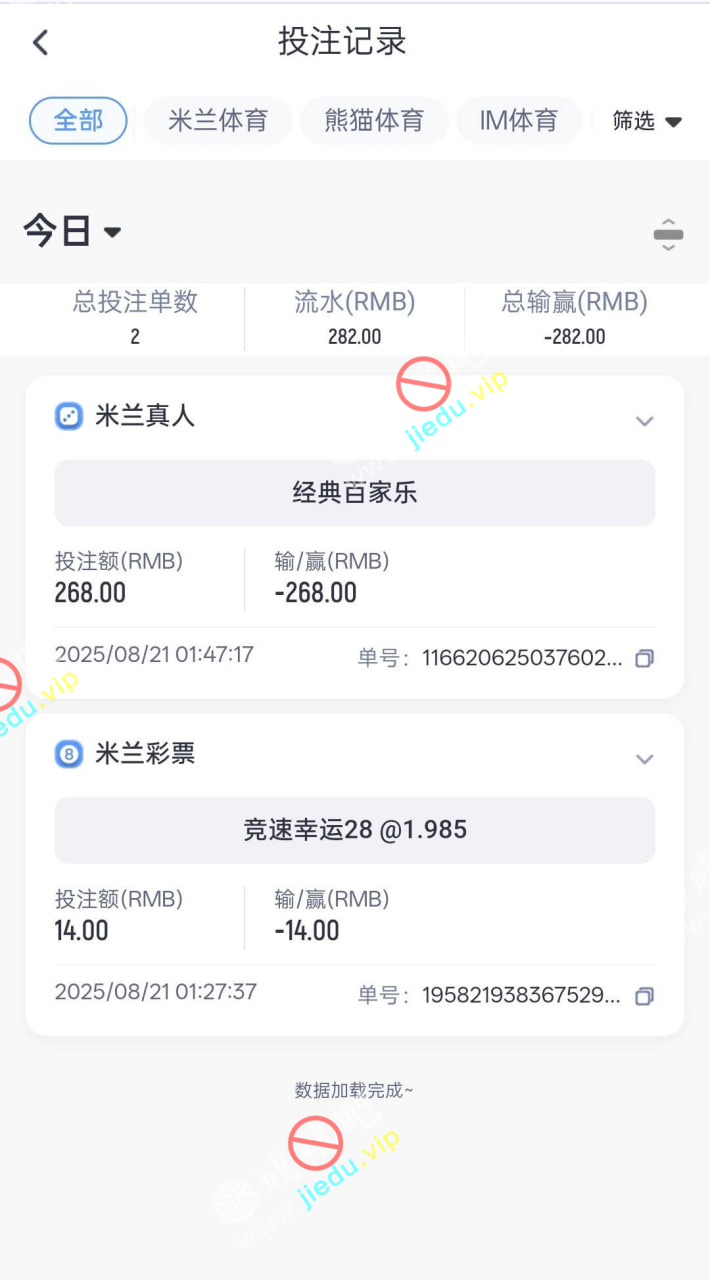The image size is (710, 1280).
Task: Select the 全部 filter tab
Action: tap(78, 121)
